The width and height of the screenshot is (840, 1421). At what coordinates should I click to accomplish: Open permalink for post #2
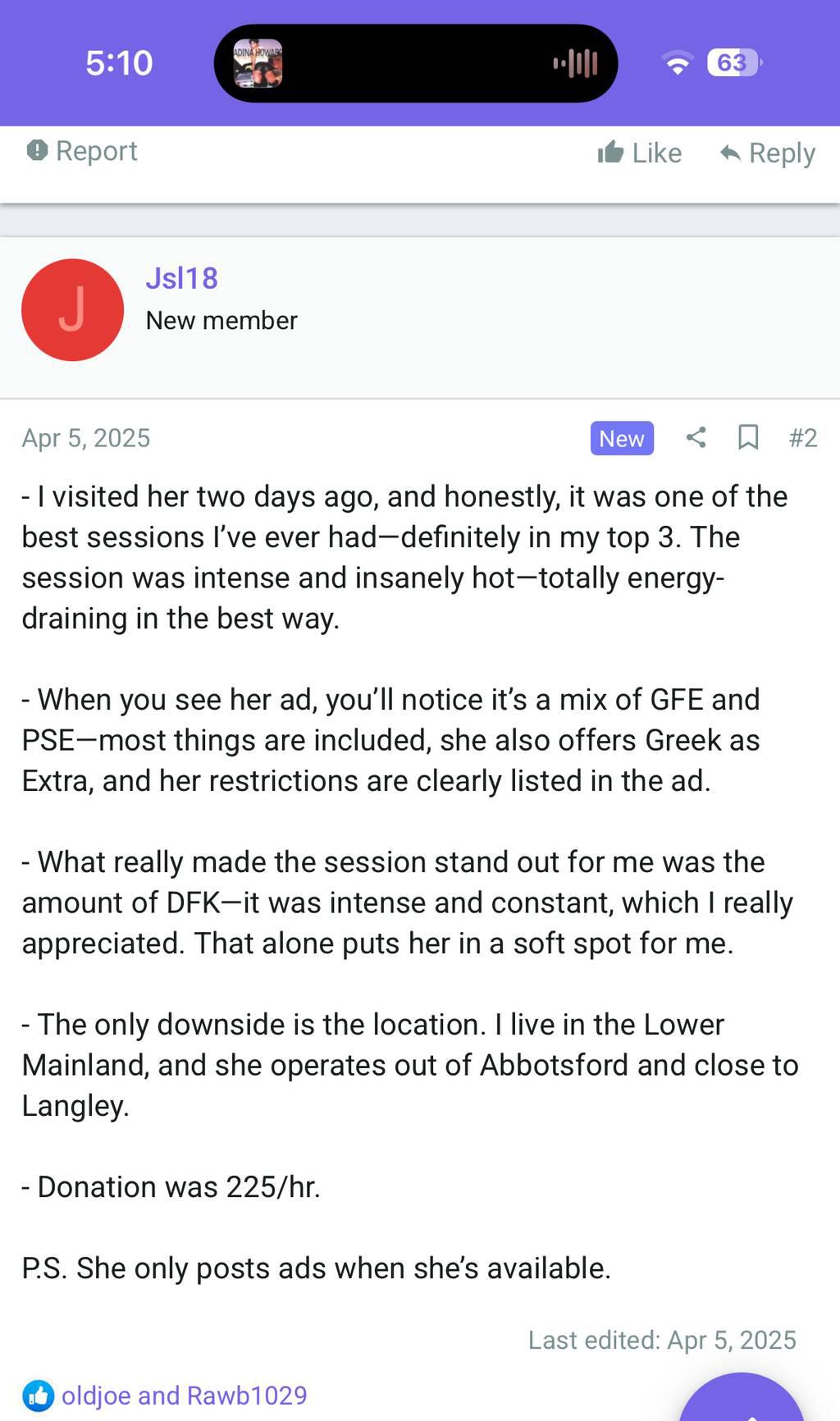(x=802, y=437)
